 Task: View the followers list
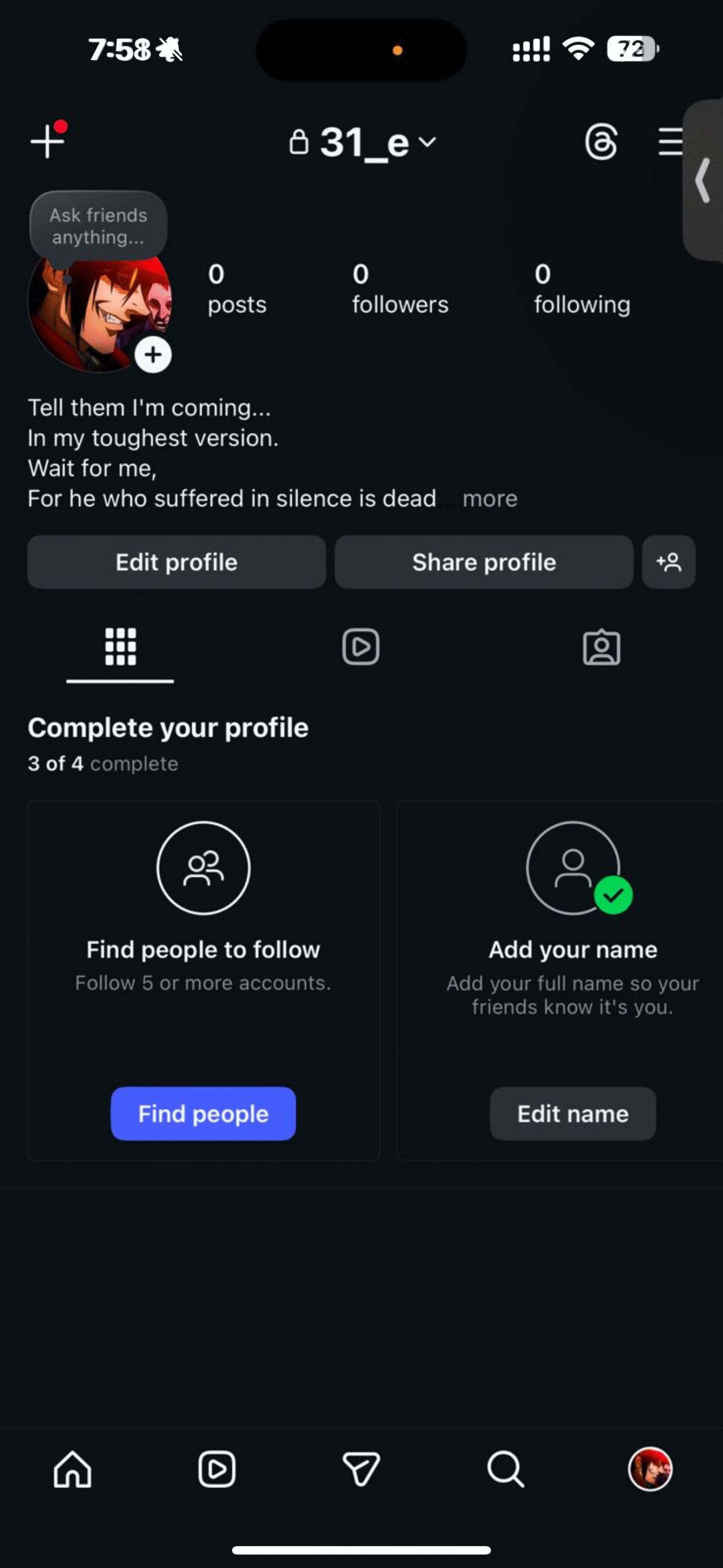(400, 289)
